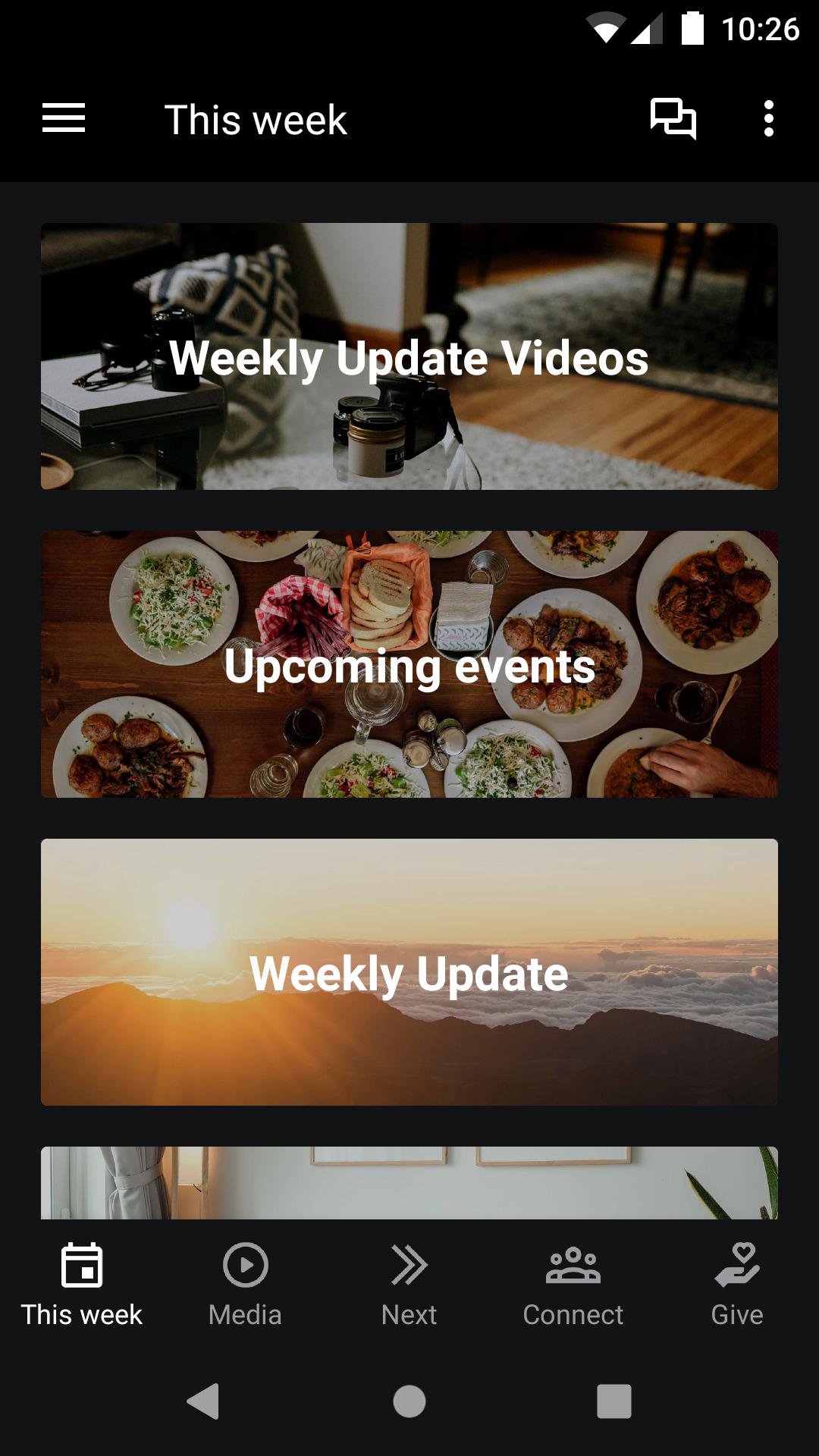Open the chat messages icon
This screenshot has width=819, height=1456.
pyautogui.click(x=673, y=119)
